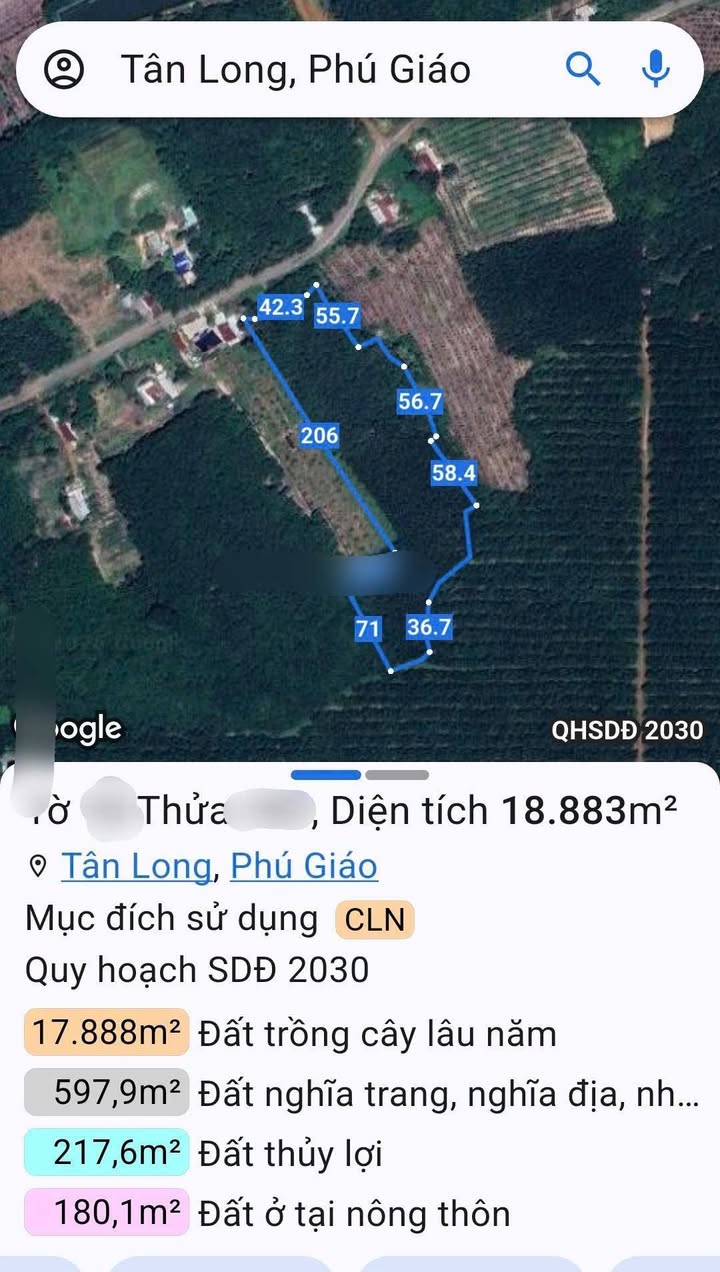The width and height of the screenshot is (720, 1272).
Task: Open the account profile icon
Action: (65, 69)
